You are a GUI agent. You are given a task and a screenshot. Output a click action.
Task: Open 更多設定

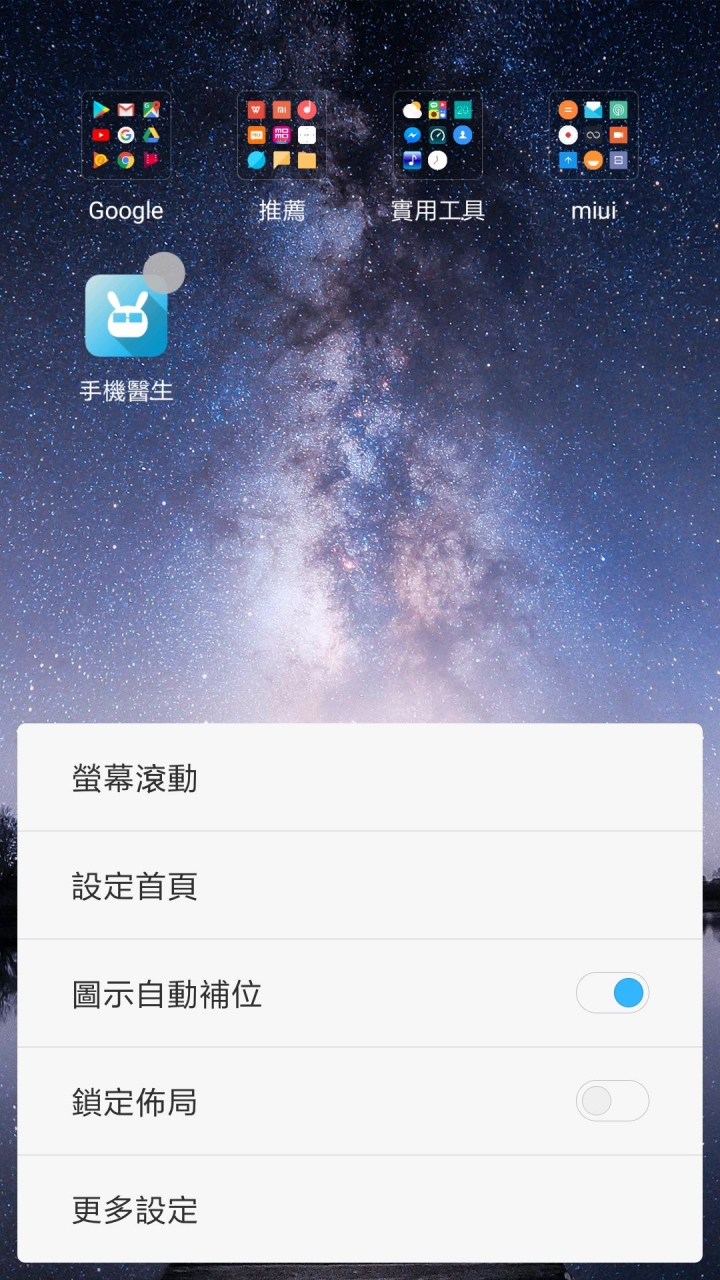[x=360, y=1209]
